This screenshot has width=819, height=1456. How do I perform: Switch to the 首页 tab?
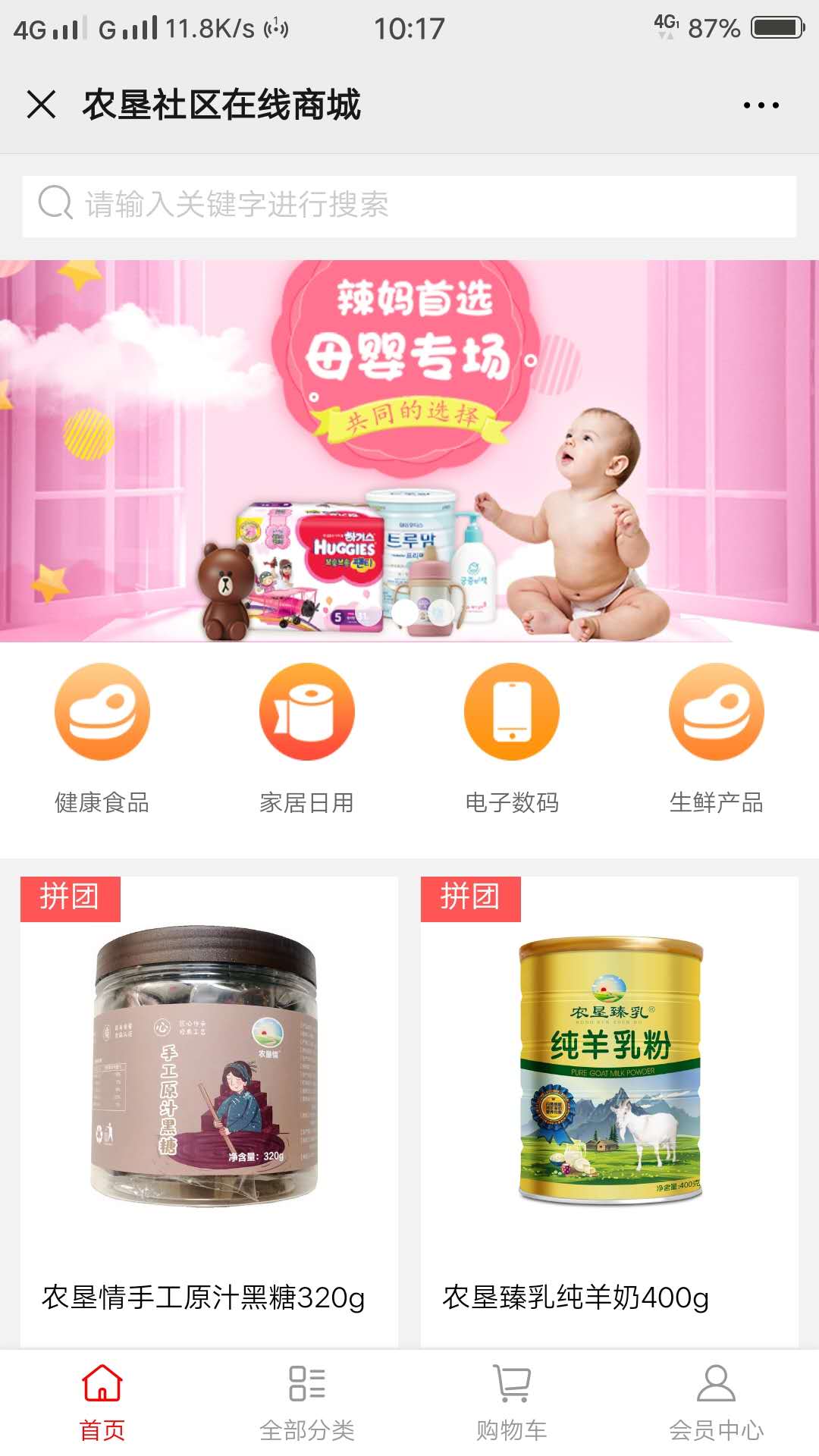click(102, 1403)
